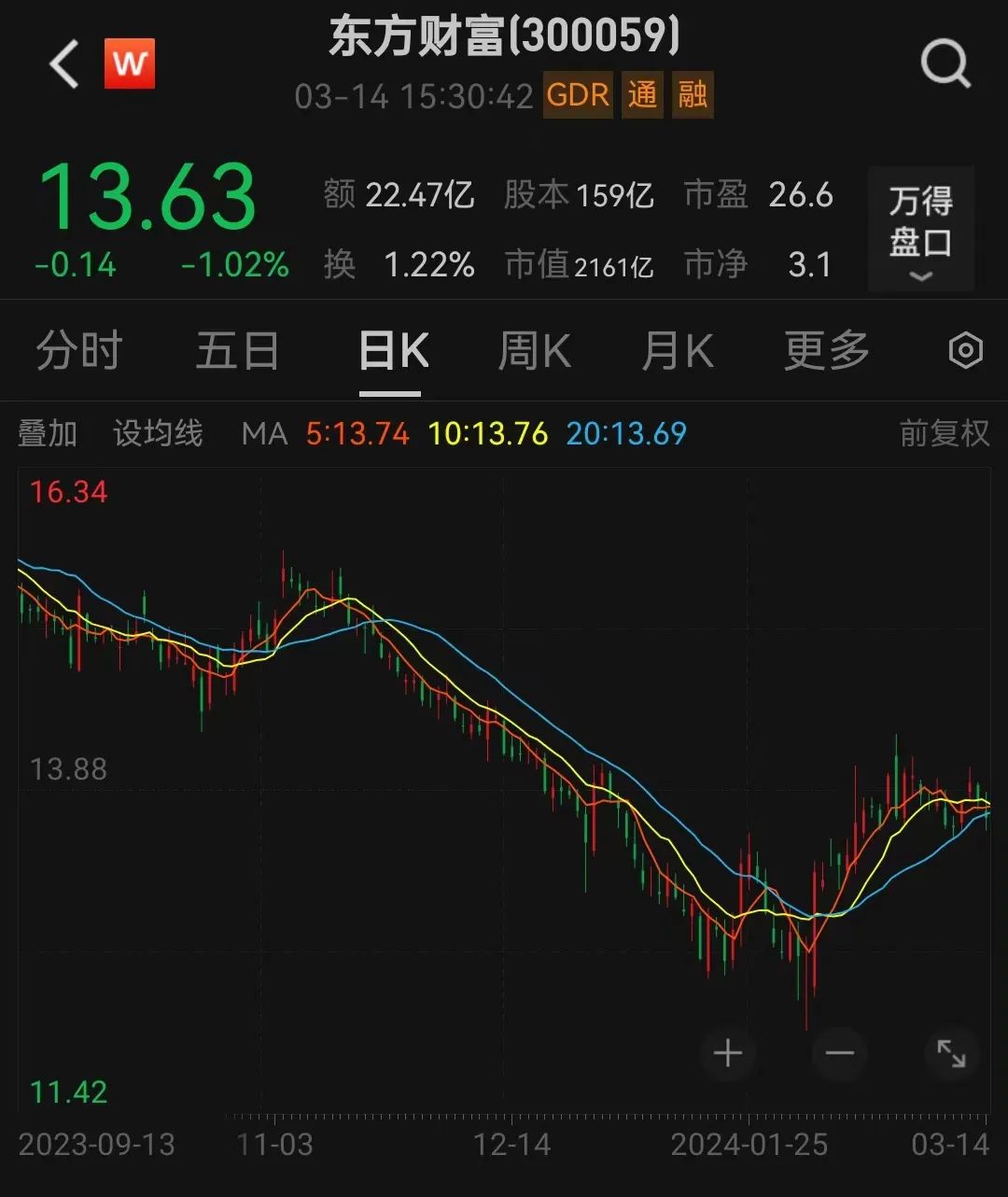
Task: Open the 更多 chart period options
Action: 826,352
